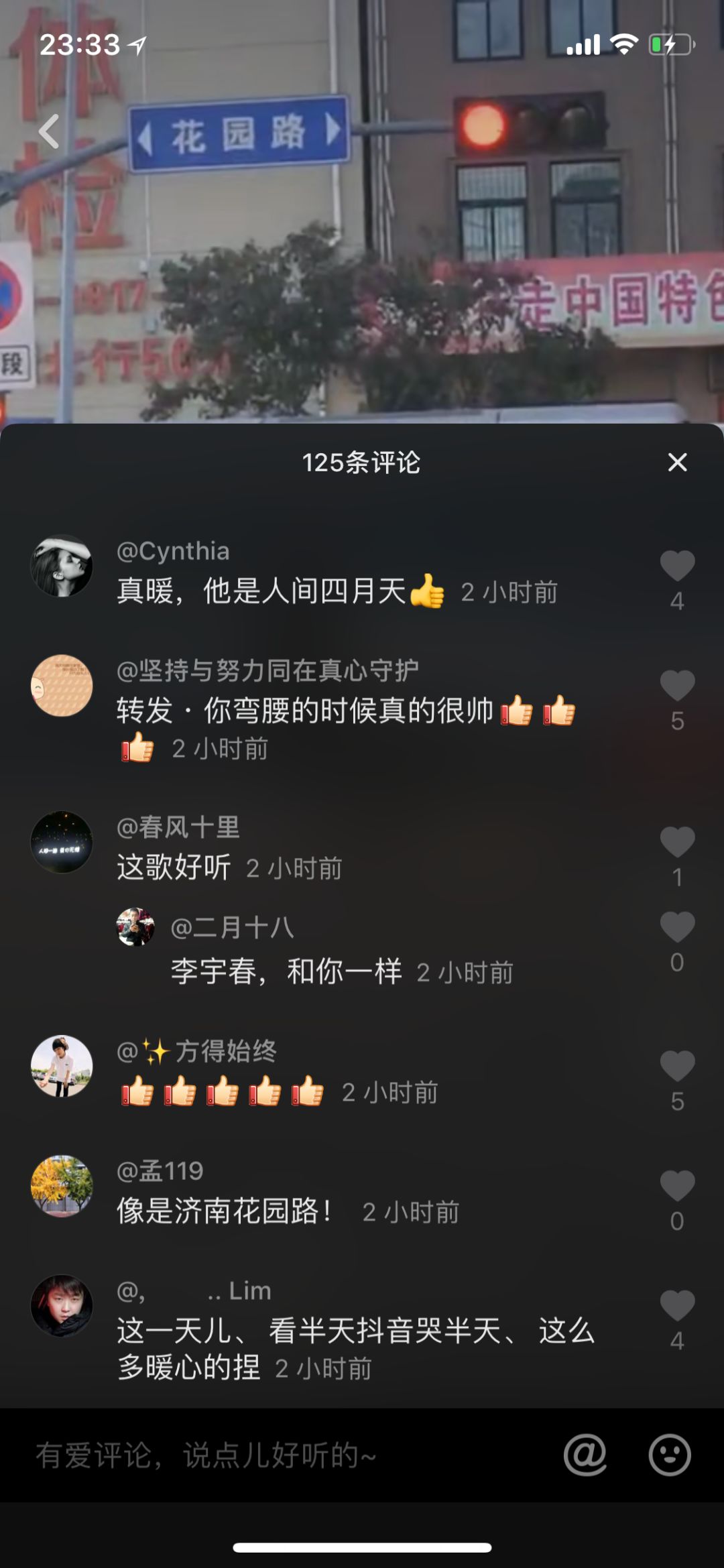This screenshot has height=1568, width=724.
Task: Like Lim's comment about 抖音
Action: tap(677, 1306)
